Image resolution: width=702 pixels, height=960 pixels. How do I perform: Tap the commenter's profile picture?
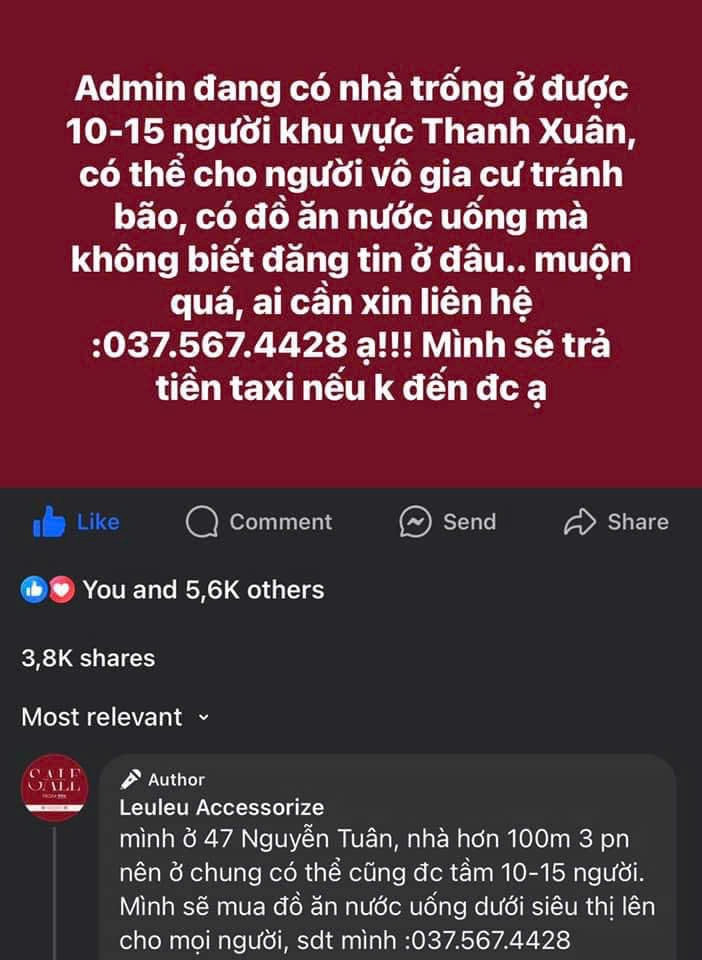(54, 794)
